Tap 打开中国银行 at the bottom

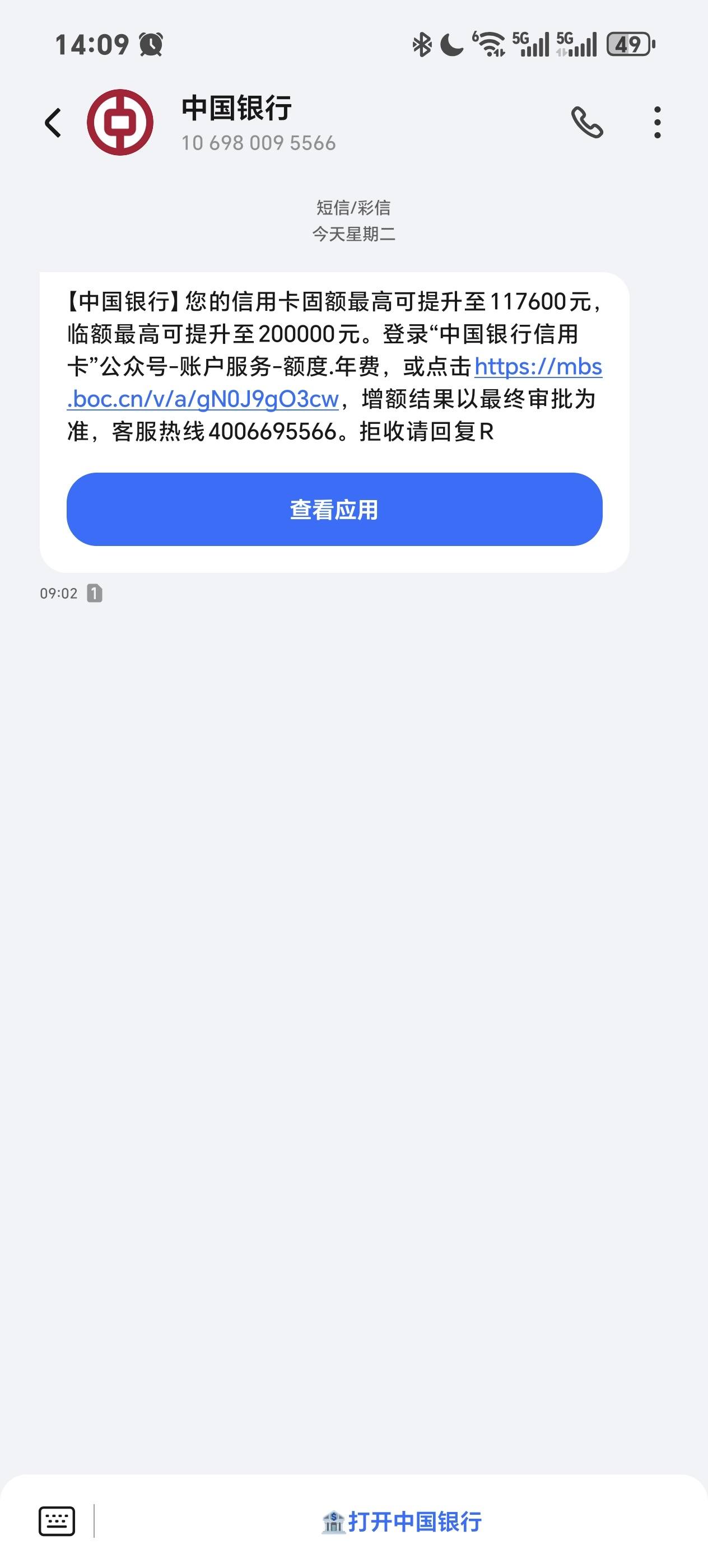point(402,1521)
